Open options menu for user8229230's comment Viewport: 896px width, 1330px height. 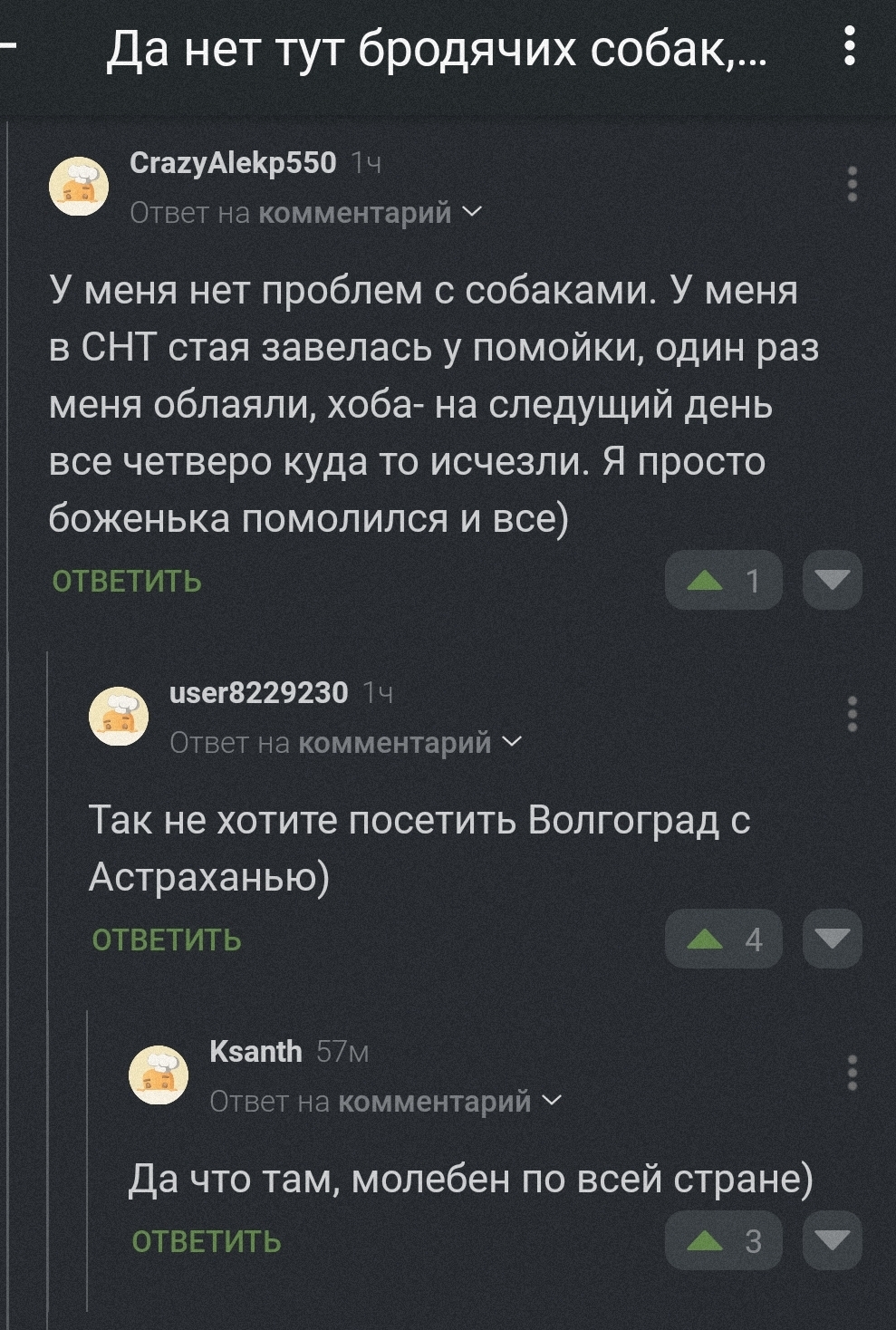[x=852, y=715]
